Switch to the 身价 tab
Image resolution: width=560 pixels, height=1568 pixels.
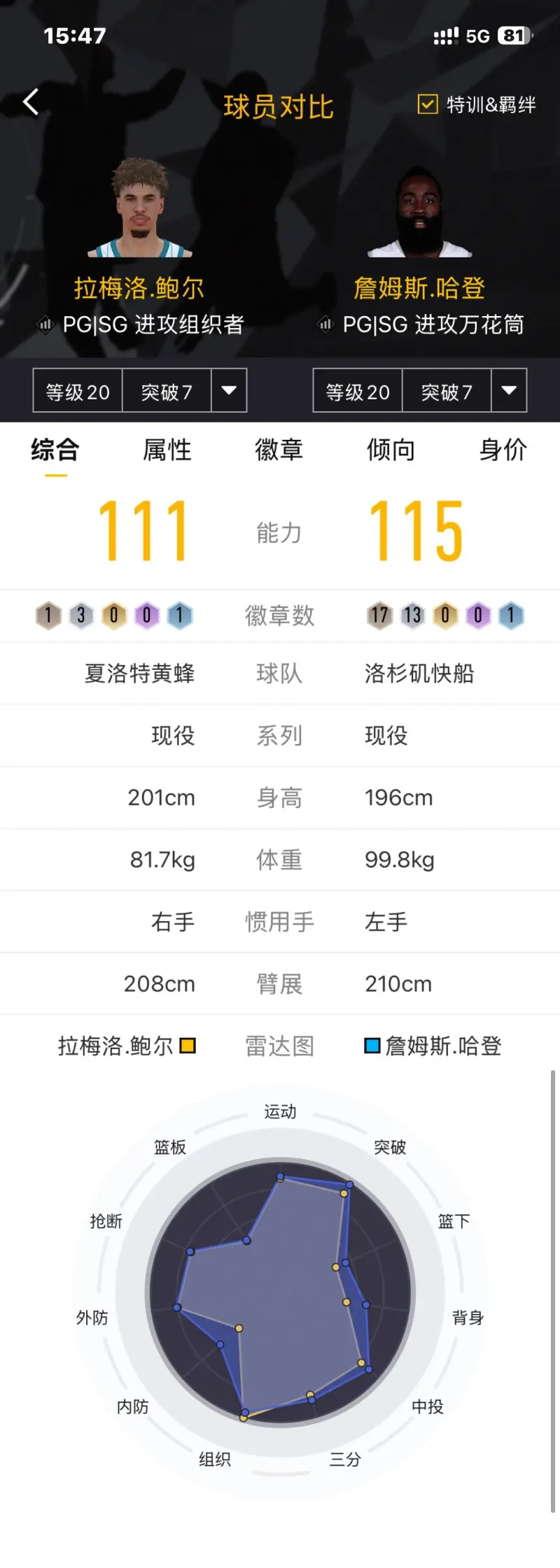[503, 450]
